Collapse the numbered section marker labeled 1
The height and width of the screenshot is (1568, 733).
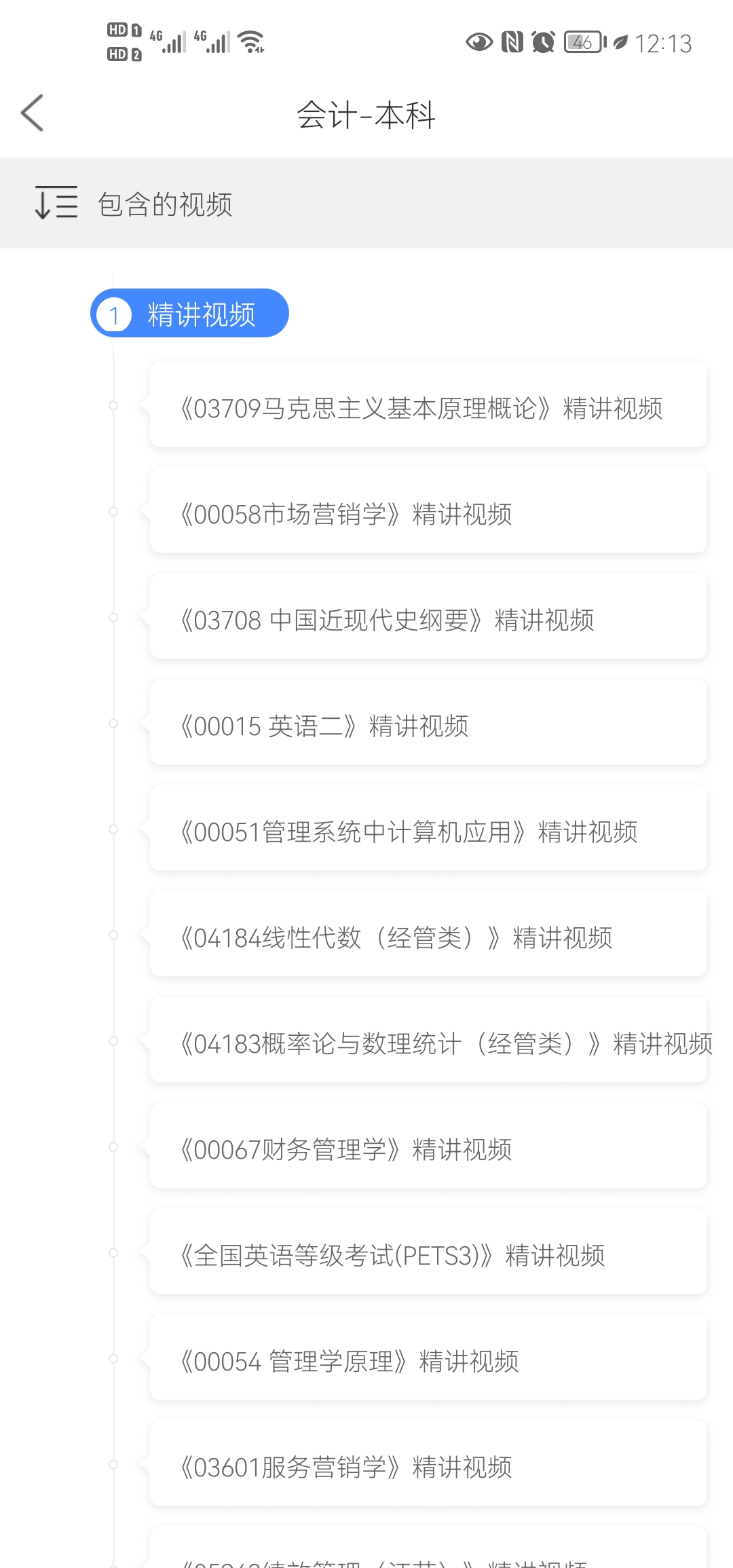(x=114, y=313)
